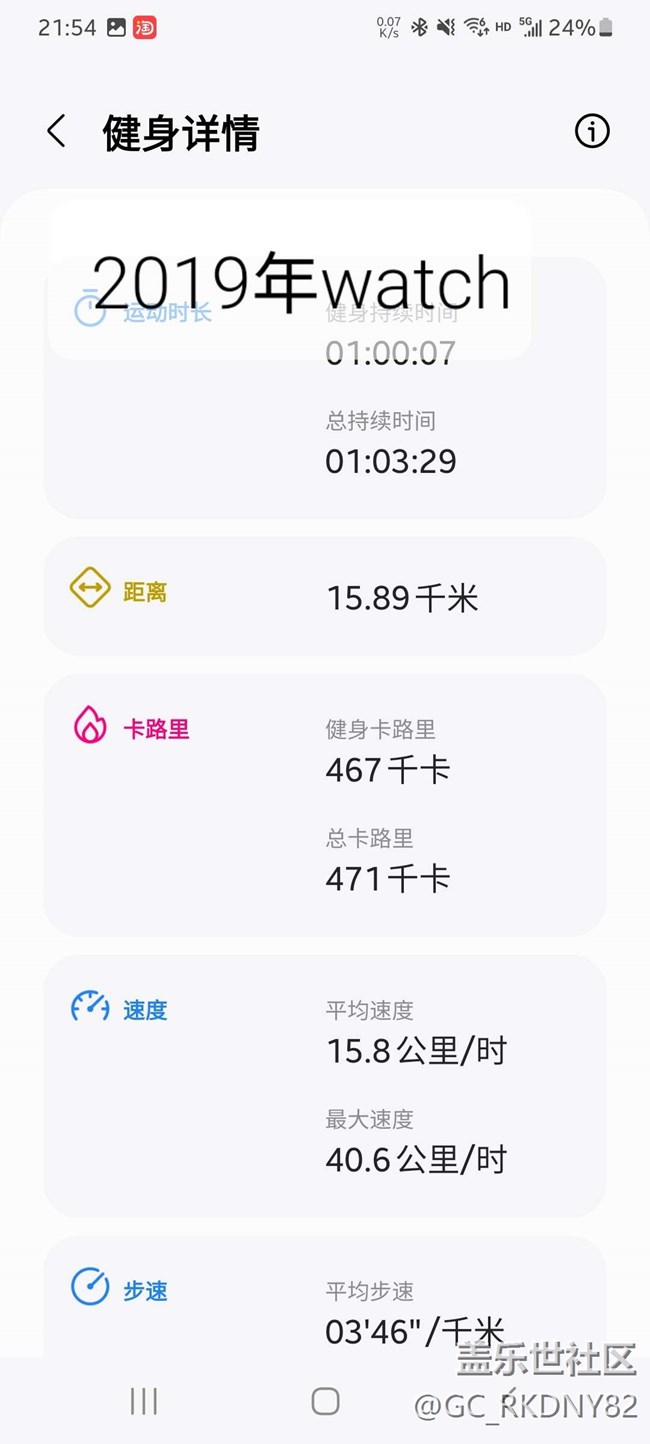Open the info icon in the app bar

[x=592, y=132]
